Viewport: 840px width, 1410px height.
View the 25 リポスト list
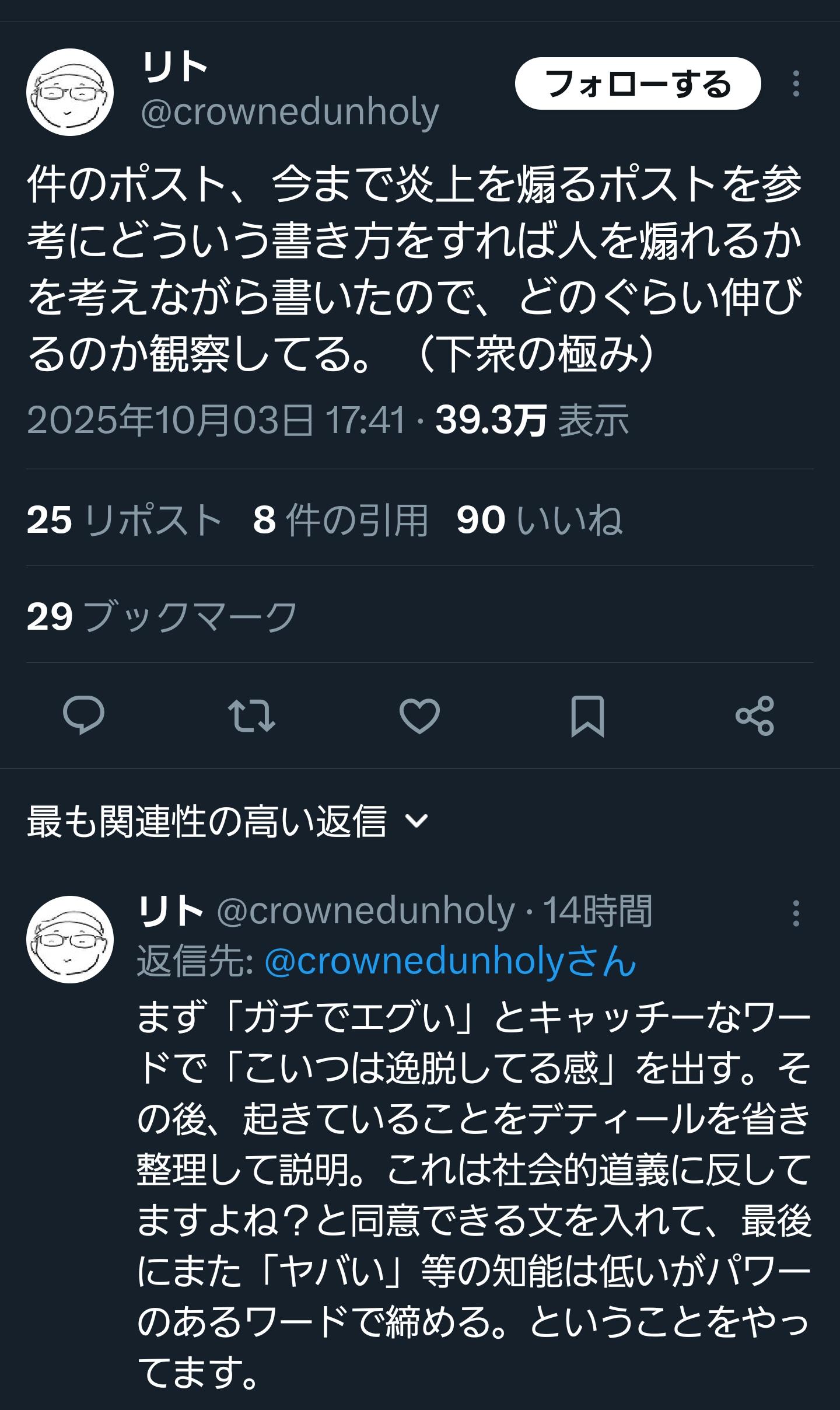[124, 519]
